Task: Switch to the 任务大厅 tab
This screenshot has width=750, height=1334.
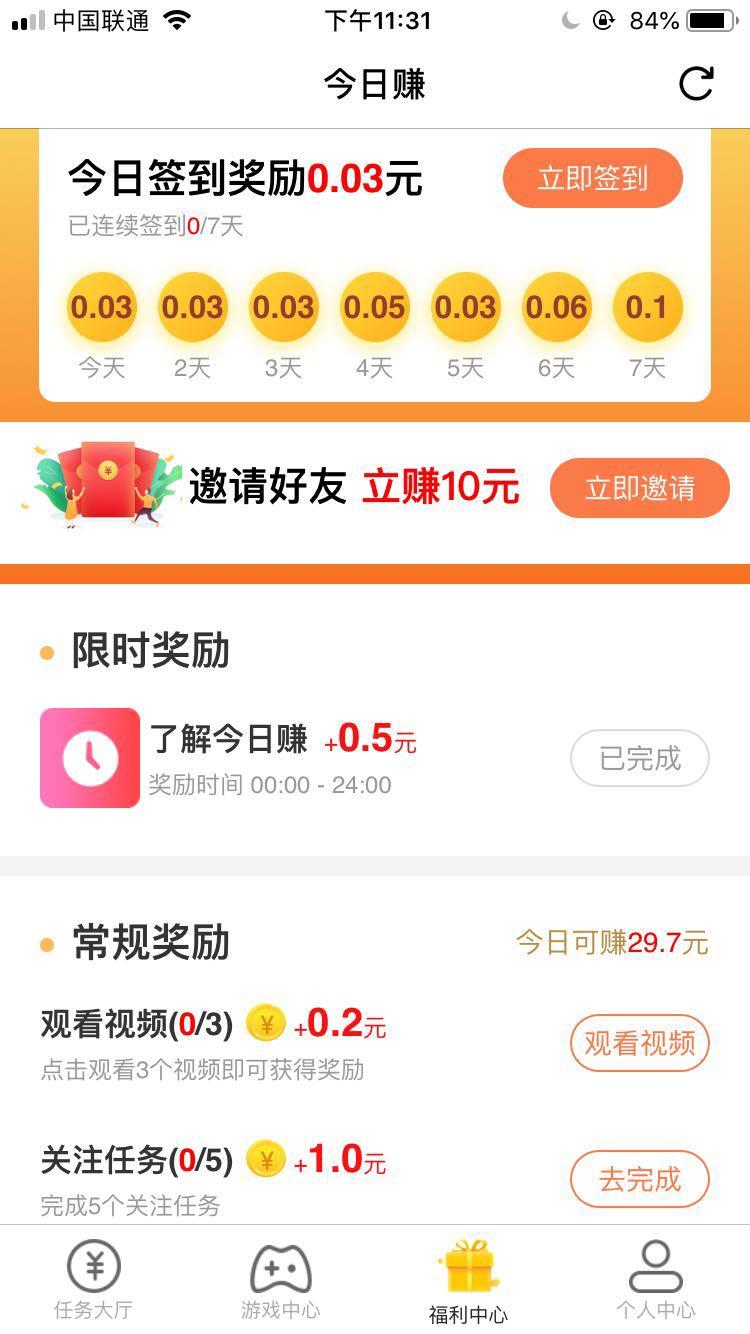Action: pyautogui.click(x=93, y=1280)
